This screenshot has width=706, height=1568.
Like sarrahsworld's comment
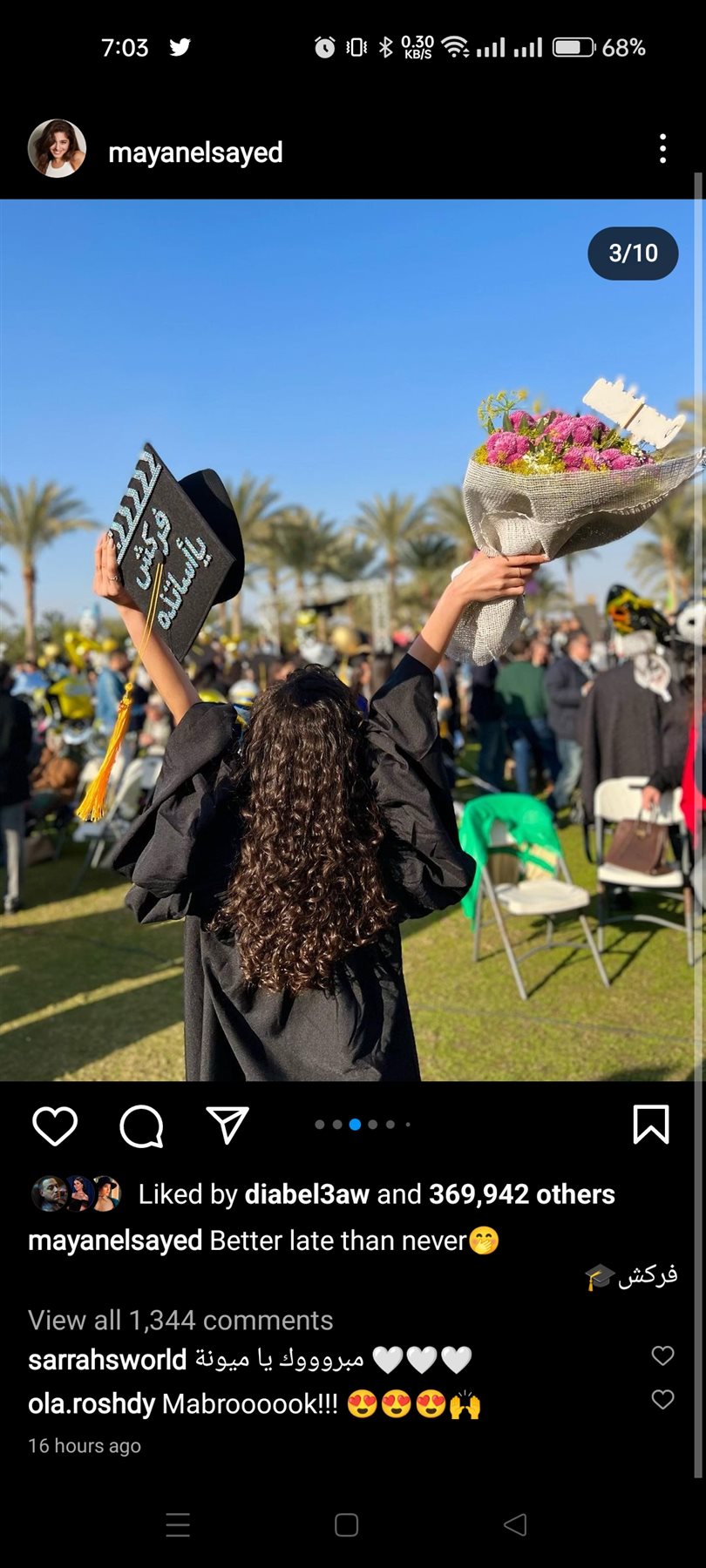coord(662,1355)
